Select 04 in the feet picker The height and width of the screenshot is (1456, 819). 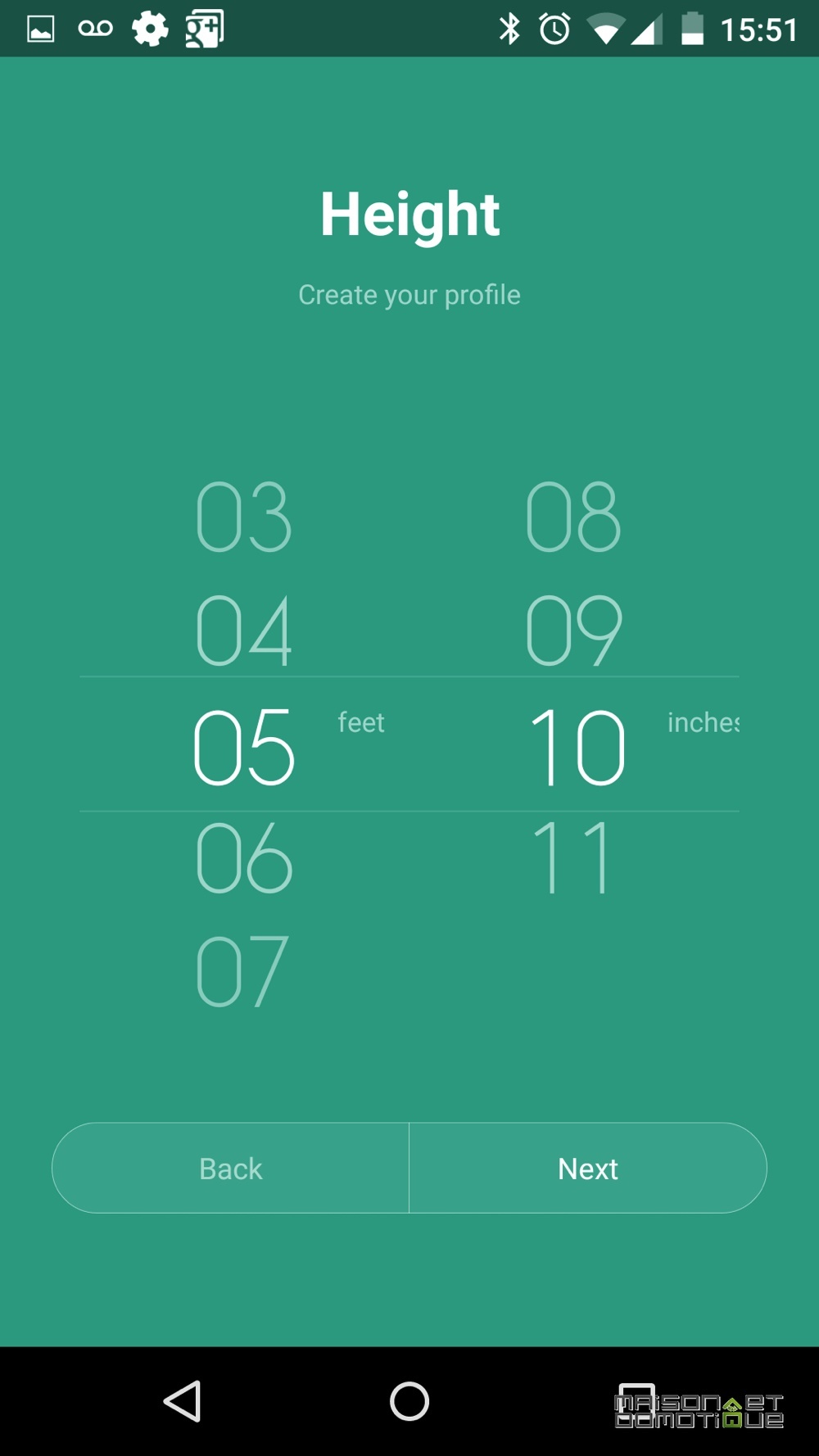(x=244, y=631)
